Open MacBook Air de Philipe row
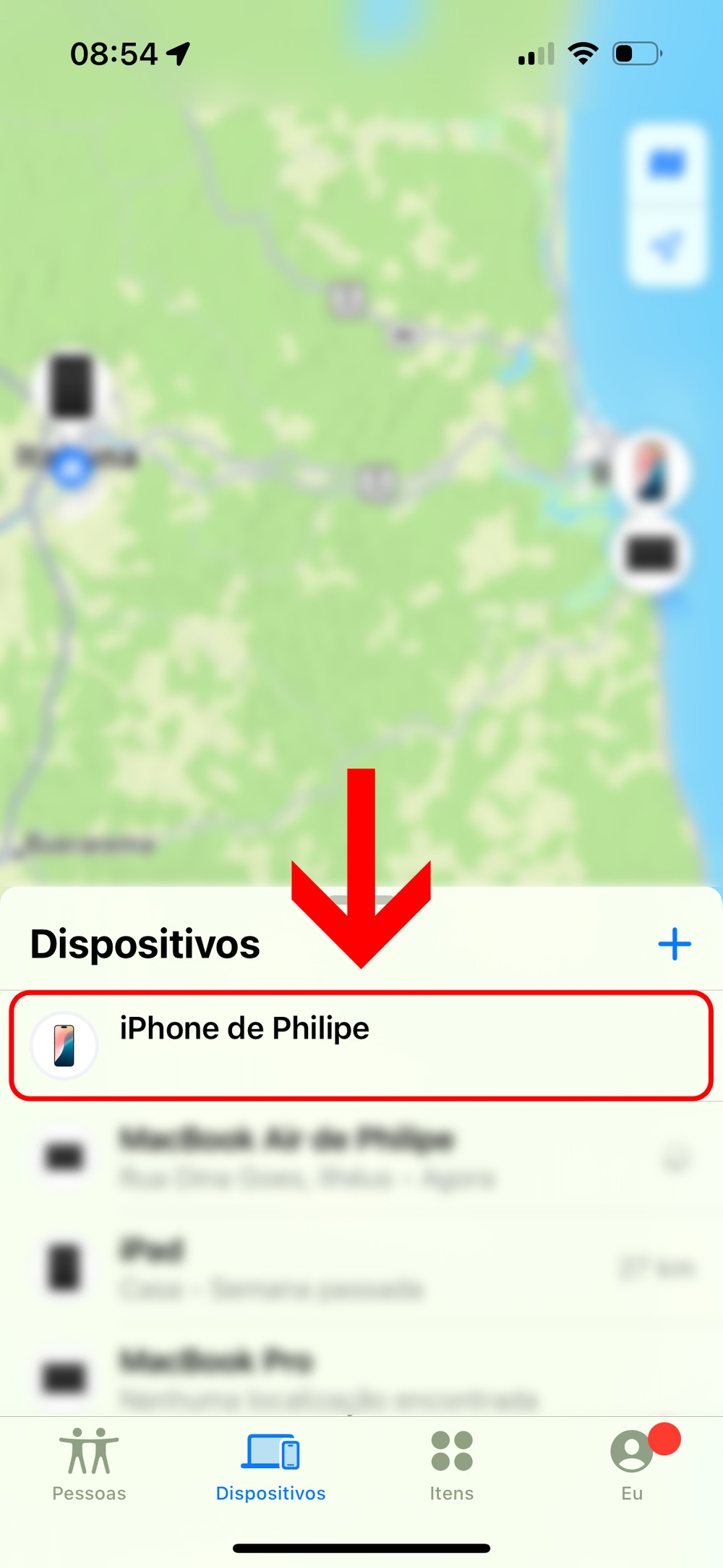The width and height of the screenshot is (723, 1568). (x=360, y=1156)
